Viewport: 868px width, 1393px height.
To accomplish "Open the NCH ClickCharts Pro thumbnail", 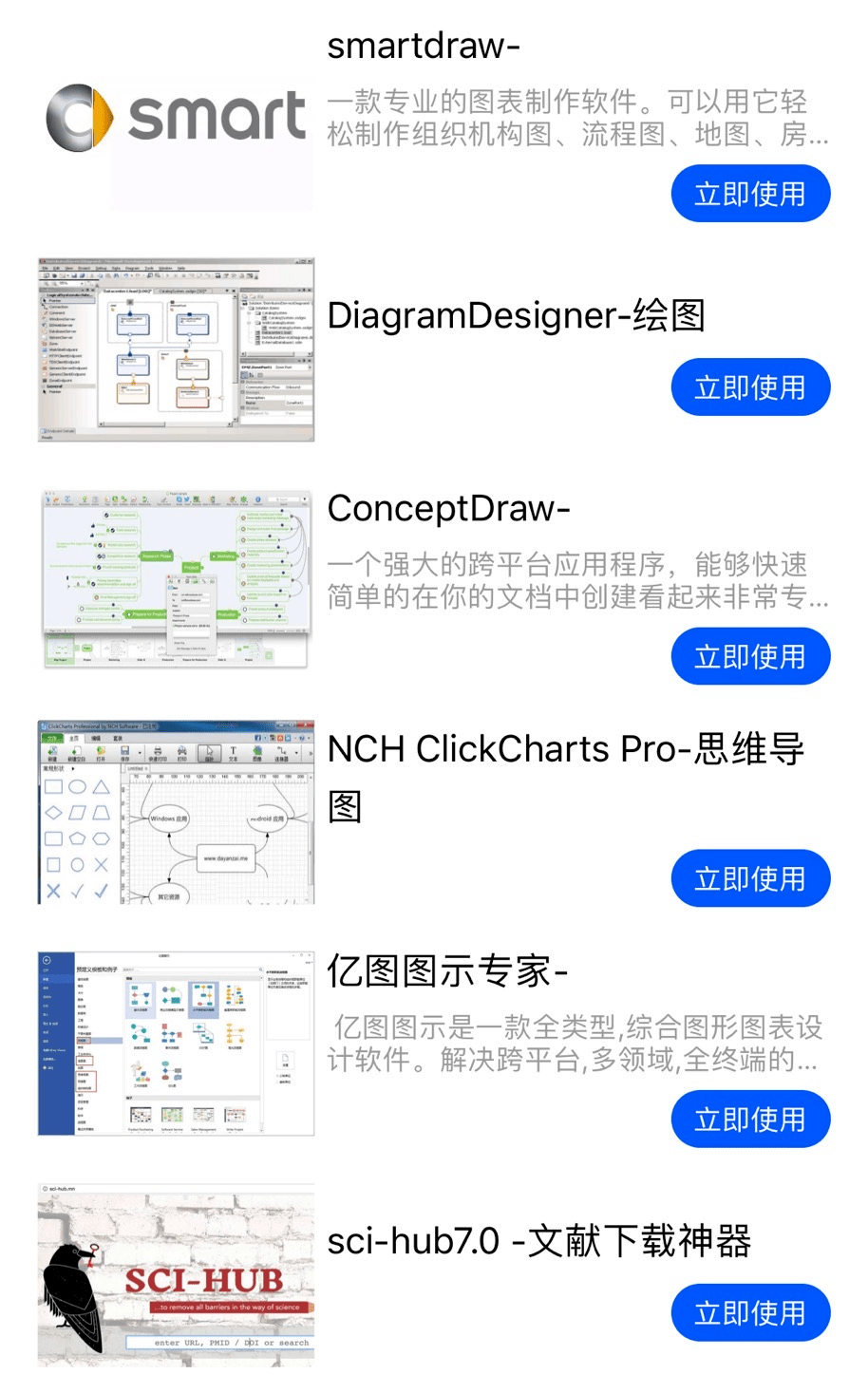I will 176,813.
